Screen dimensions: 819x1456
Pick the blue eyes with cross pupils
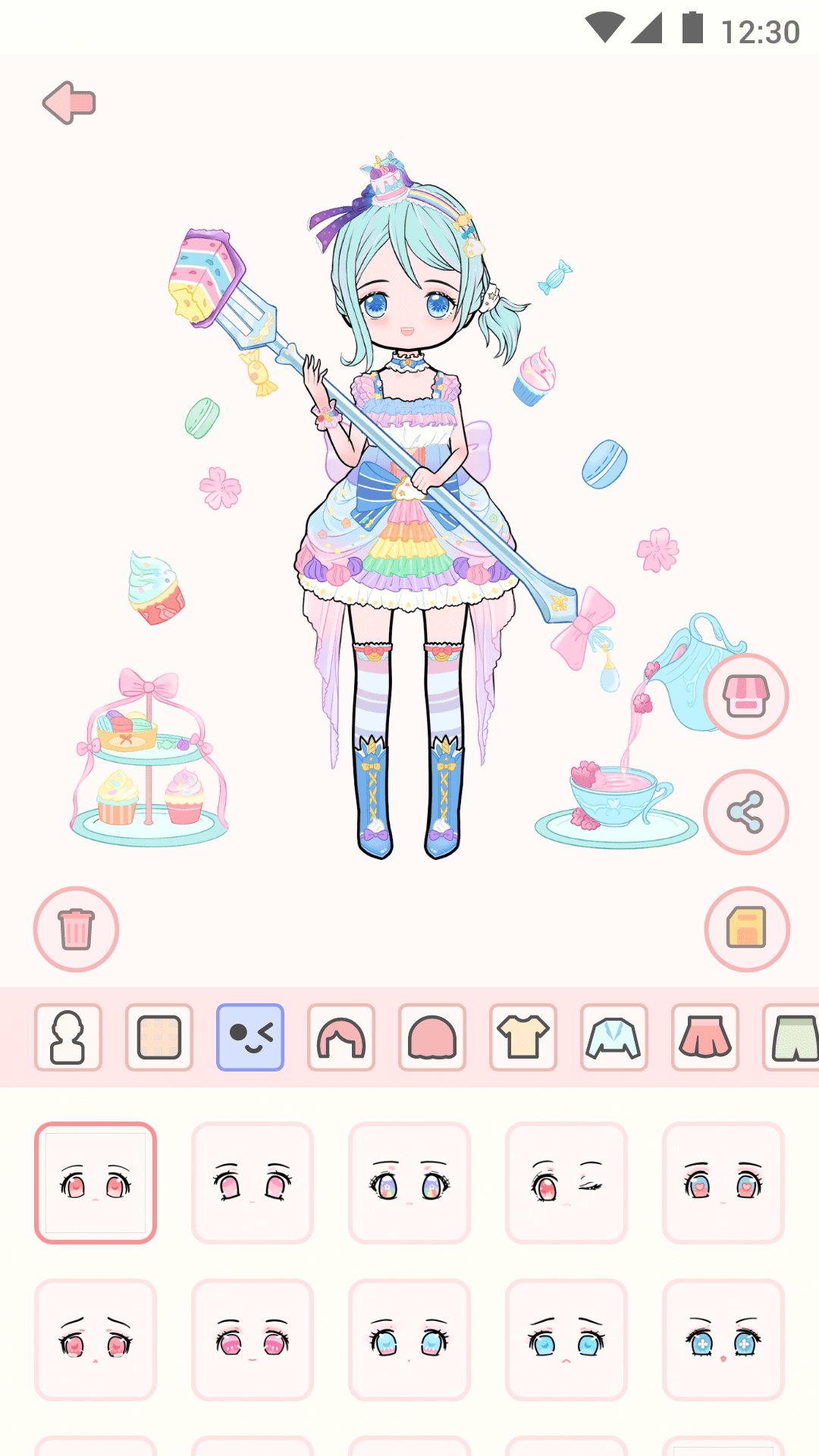coord(723,1340)
